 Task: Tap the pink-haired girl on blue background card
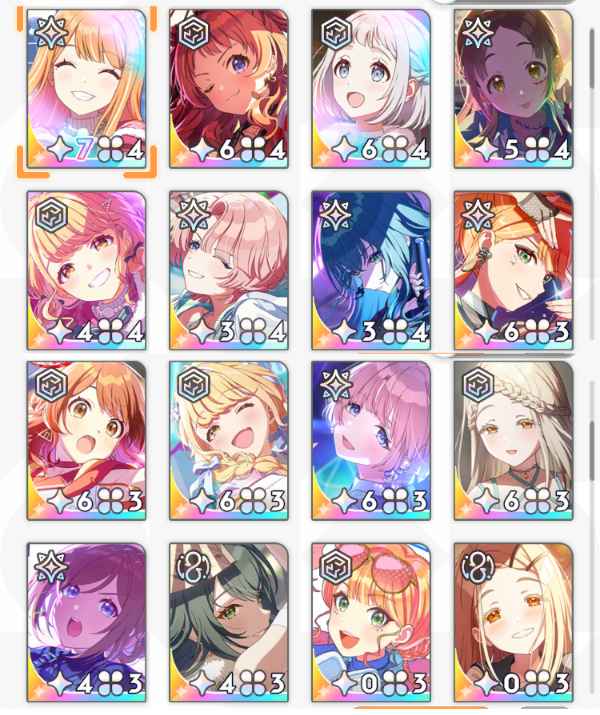371,440
